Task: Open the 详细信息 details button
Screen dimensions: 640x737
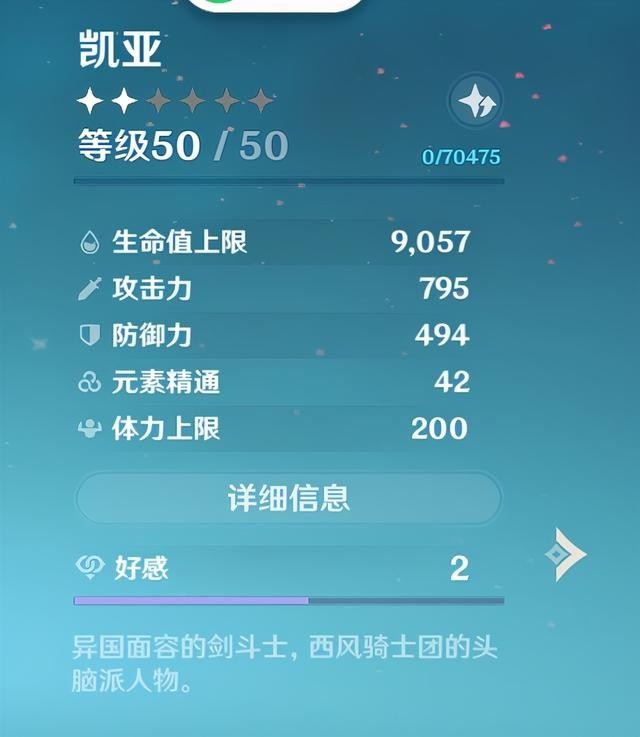Action: pos(288,498)
